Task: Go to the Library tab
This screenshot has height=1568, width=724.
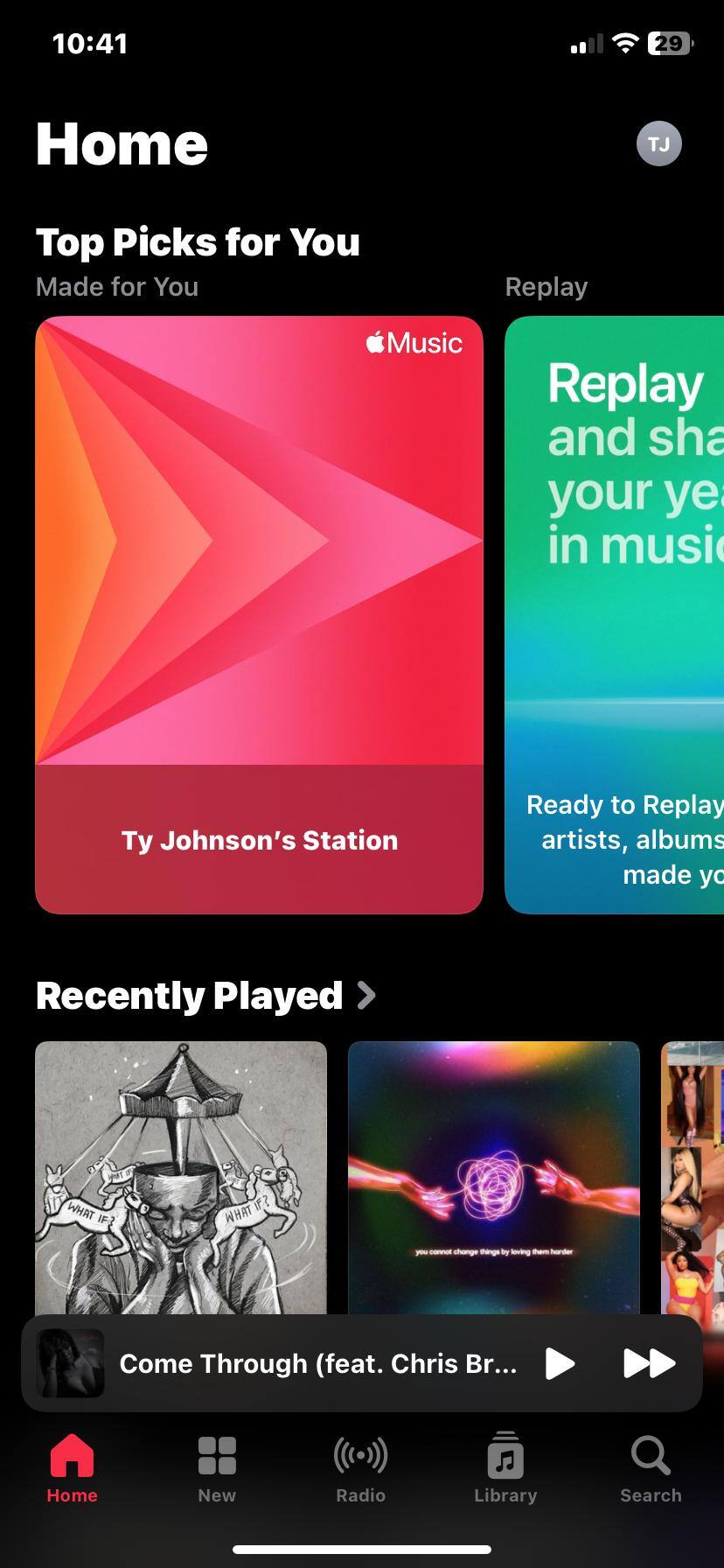Action: pyautogui.click(x=505, y=1470)
